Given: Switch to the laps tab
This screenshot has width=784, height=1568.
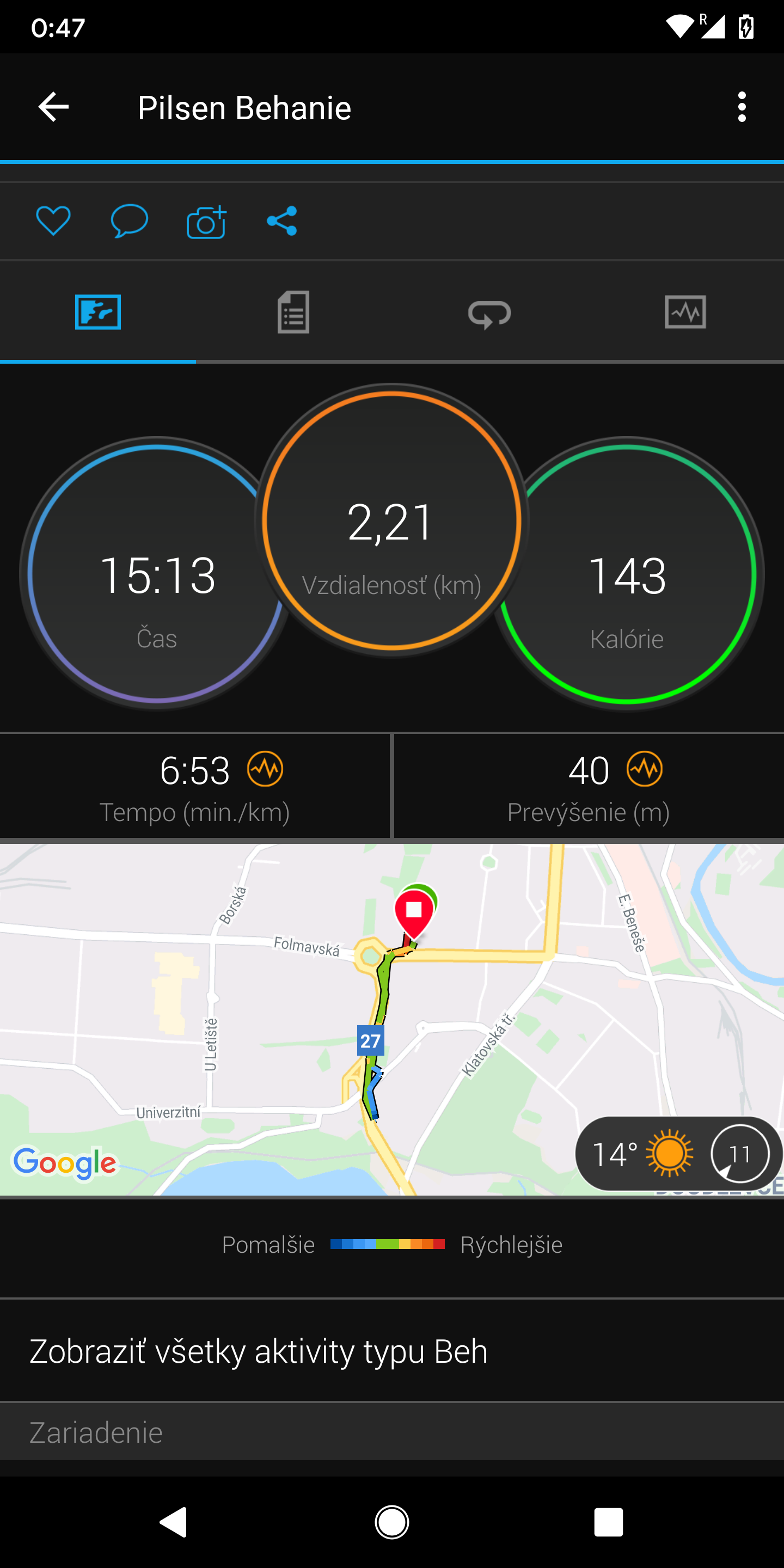Looking at the screenshot, I should pos(489,313).
